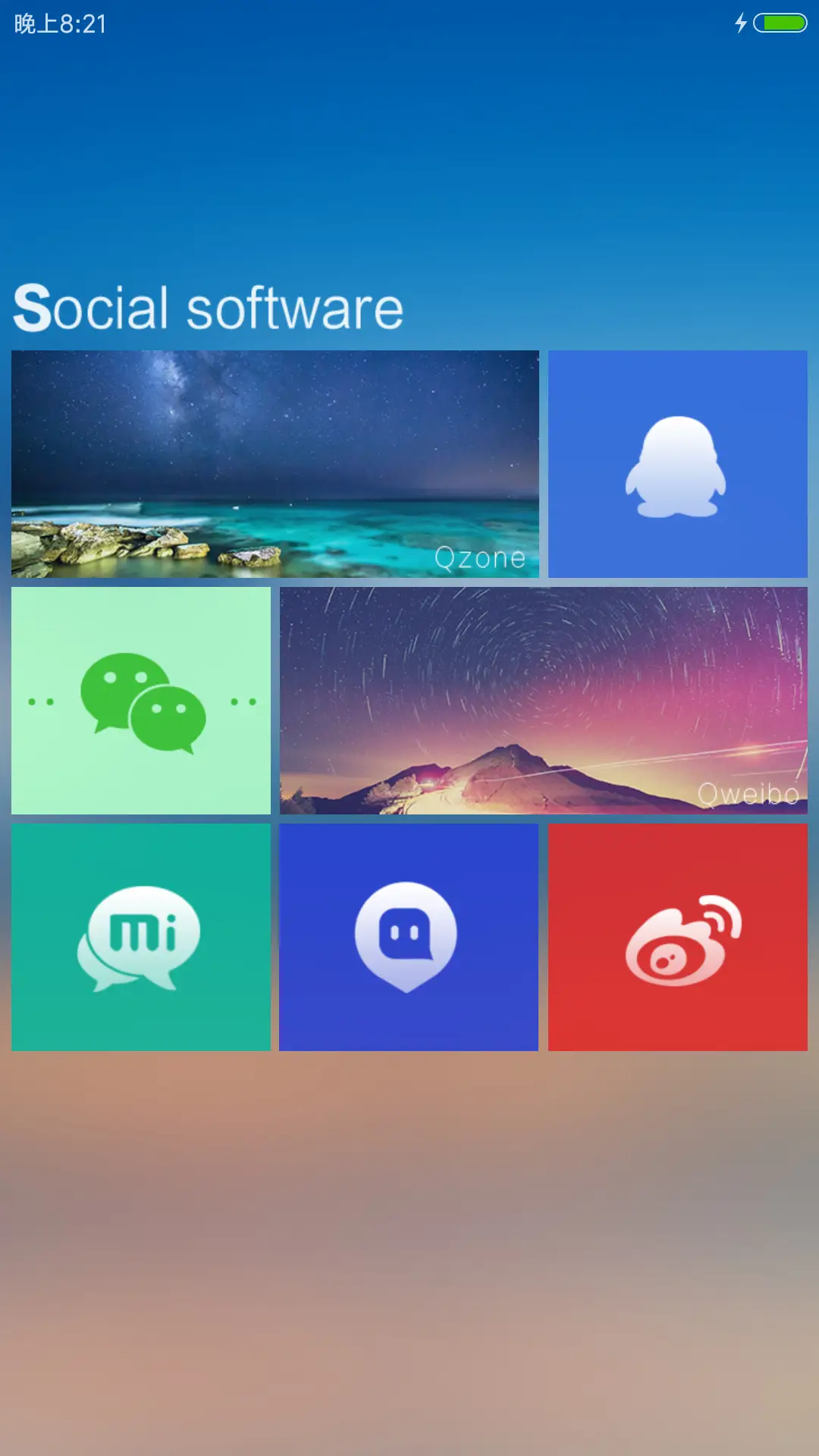The height and width of the screenshot is (1456, 819).
Task: Open the Qweibo tile
Action: point(543,701)
